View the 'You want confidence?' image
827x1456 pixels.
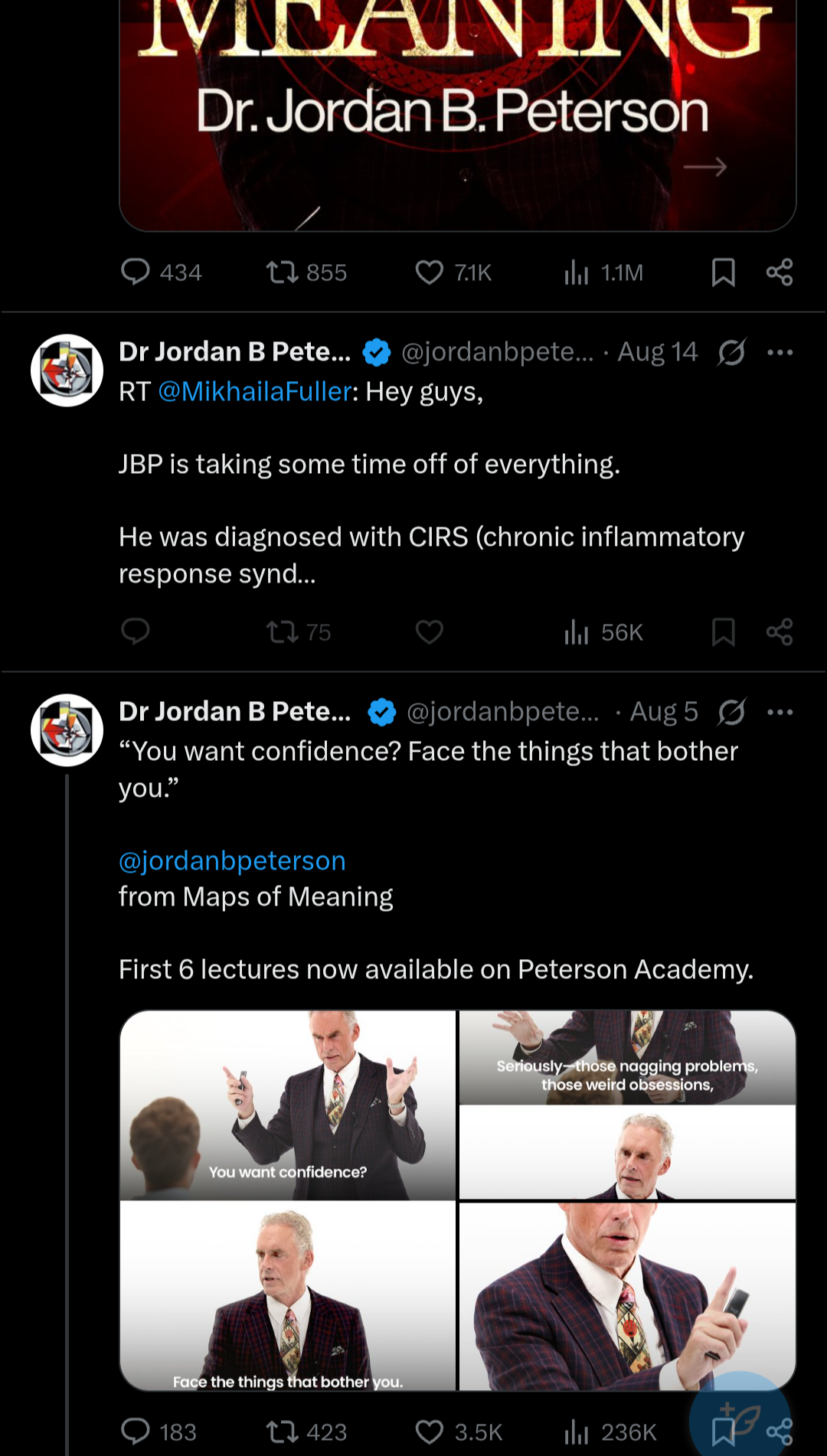288,1105
